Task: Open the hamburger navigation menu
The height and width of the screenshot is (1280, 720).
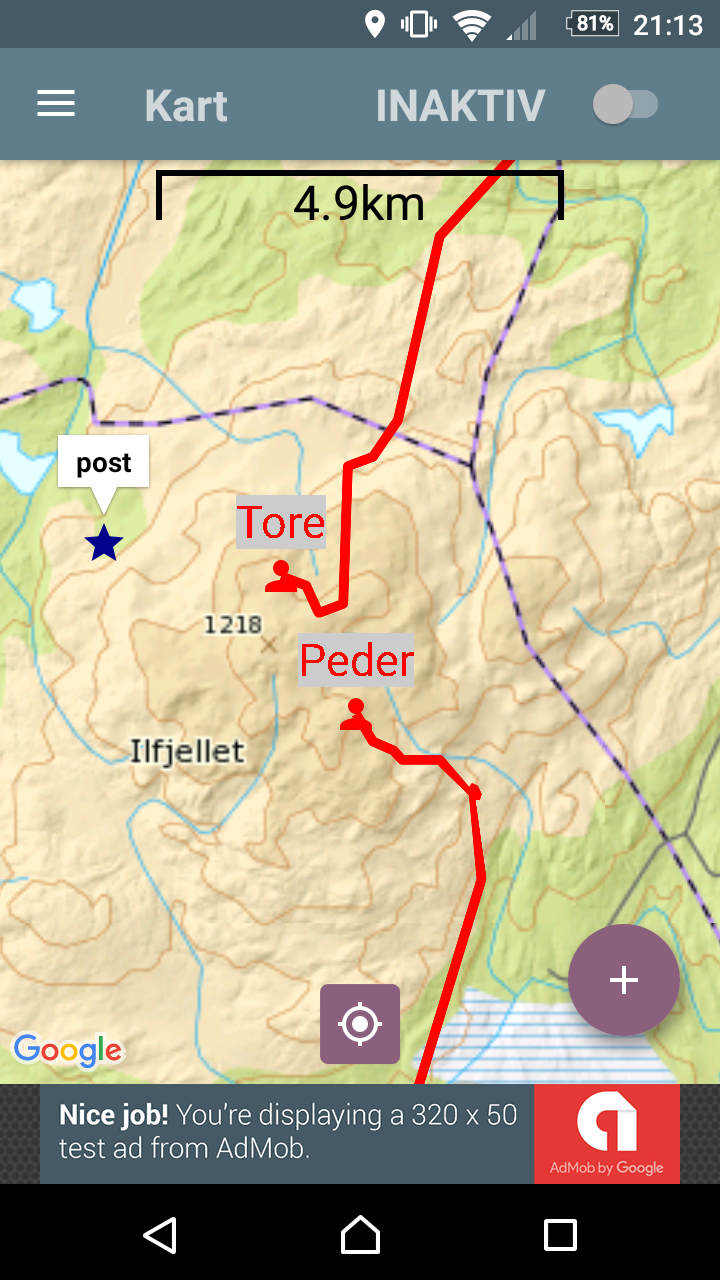Action: pyautogui.click(x=56, y=104)
